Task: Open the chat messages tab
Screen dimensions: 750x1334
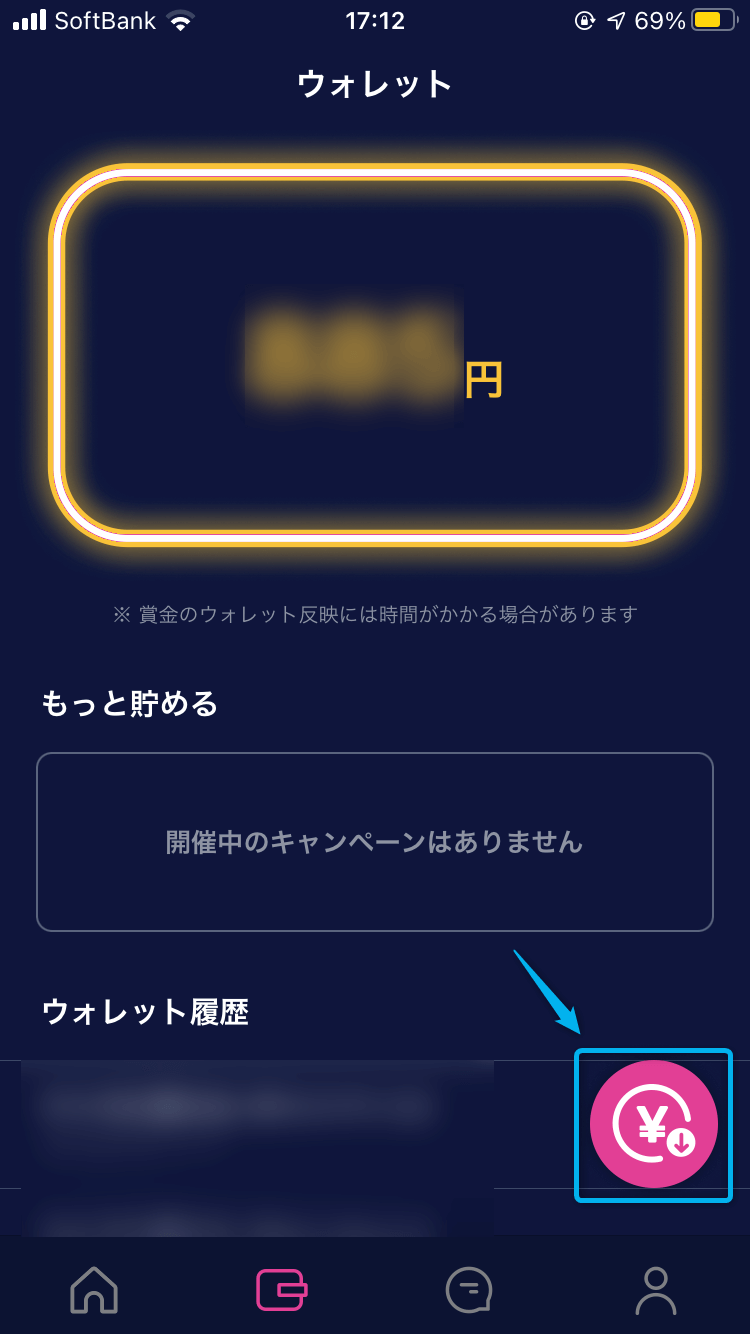Action: [468, 1290]
